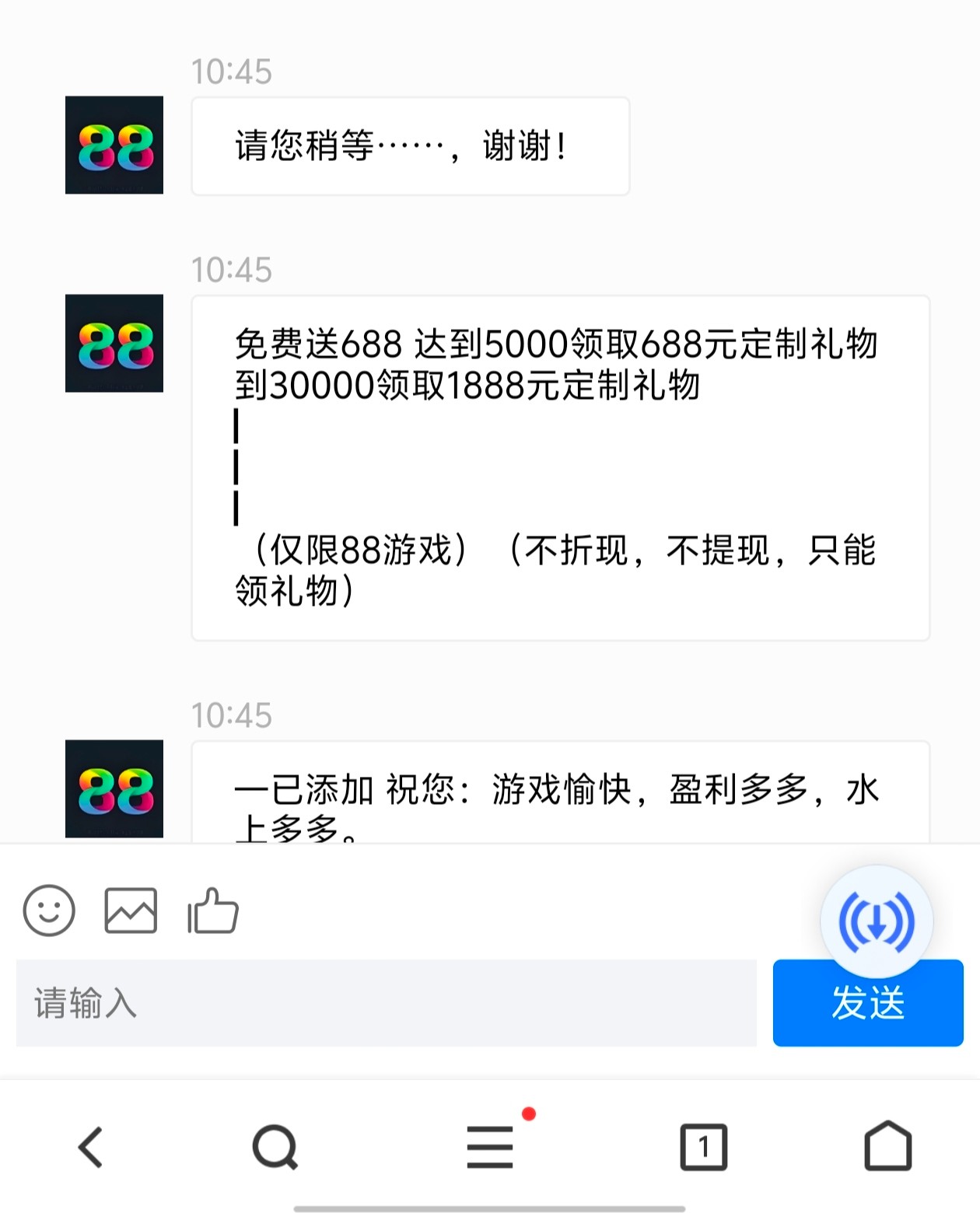This screenshot has height=1213, width=980.
Task: Go back in the browser
Action: (91, 1147)
